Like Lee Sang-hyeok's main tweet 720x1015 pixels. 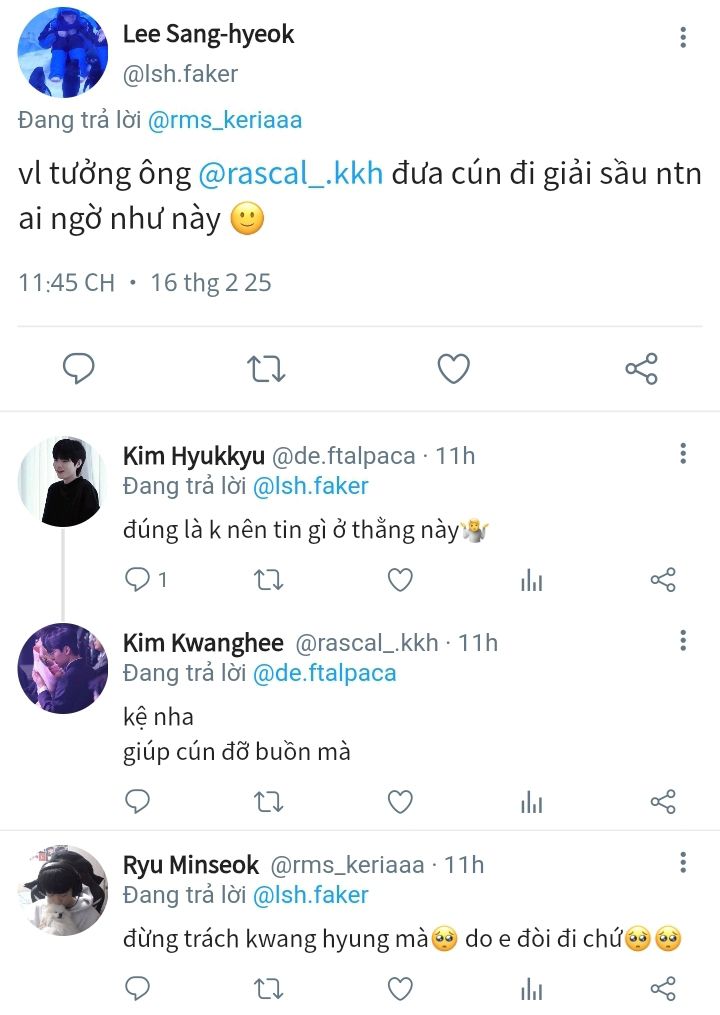(453, 369)
